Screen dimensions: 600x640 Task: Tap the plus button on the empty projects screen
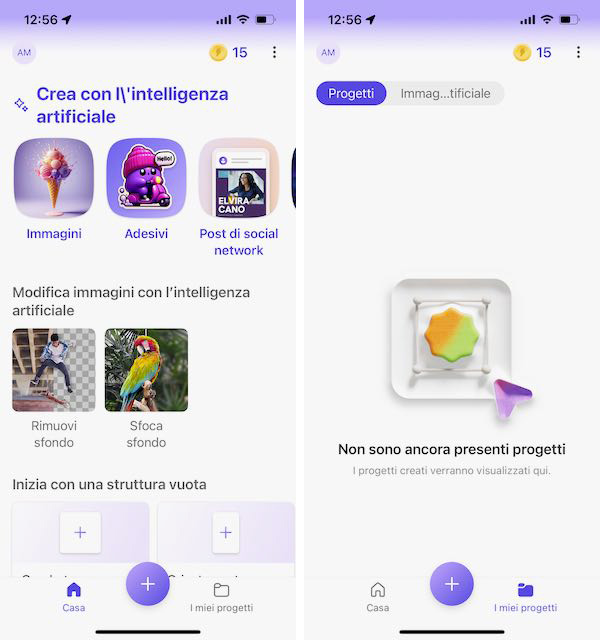tap(452, 584)
